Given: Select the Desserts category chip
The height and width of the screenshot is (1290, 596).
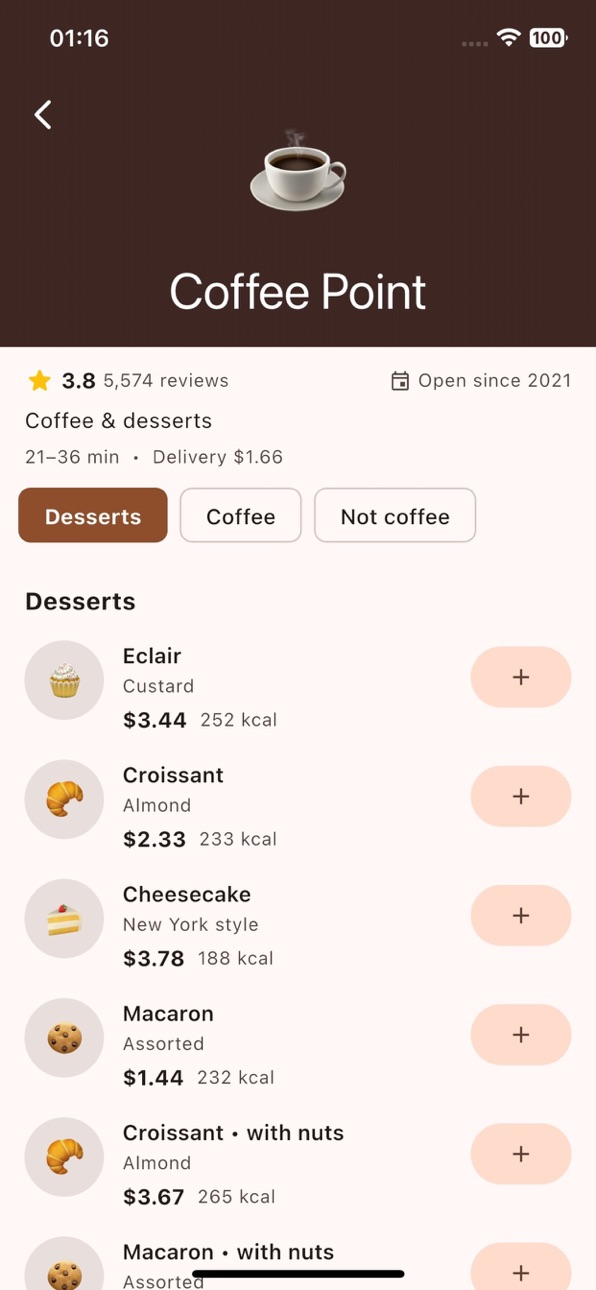Looking at the screenshot, I should coord(93,516).
